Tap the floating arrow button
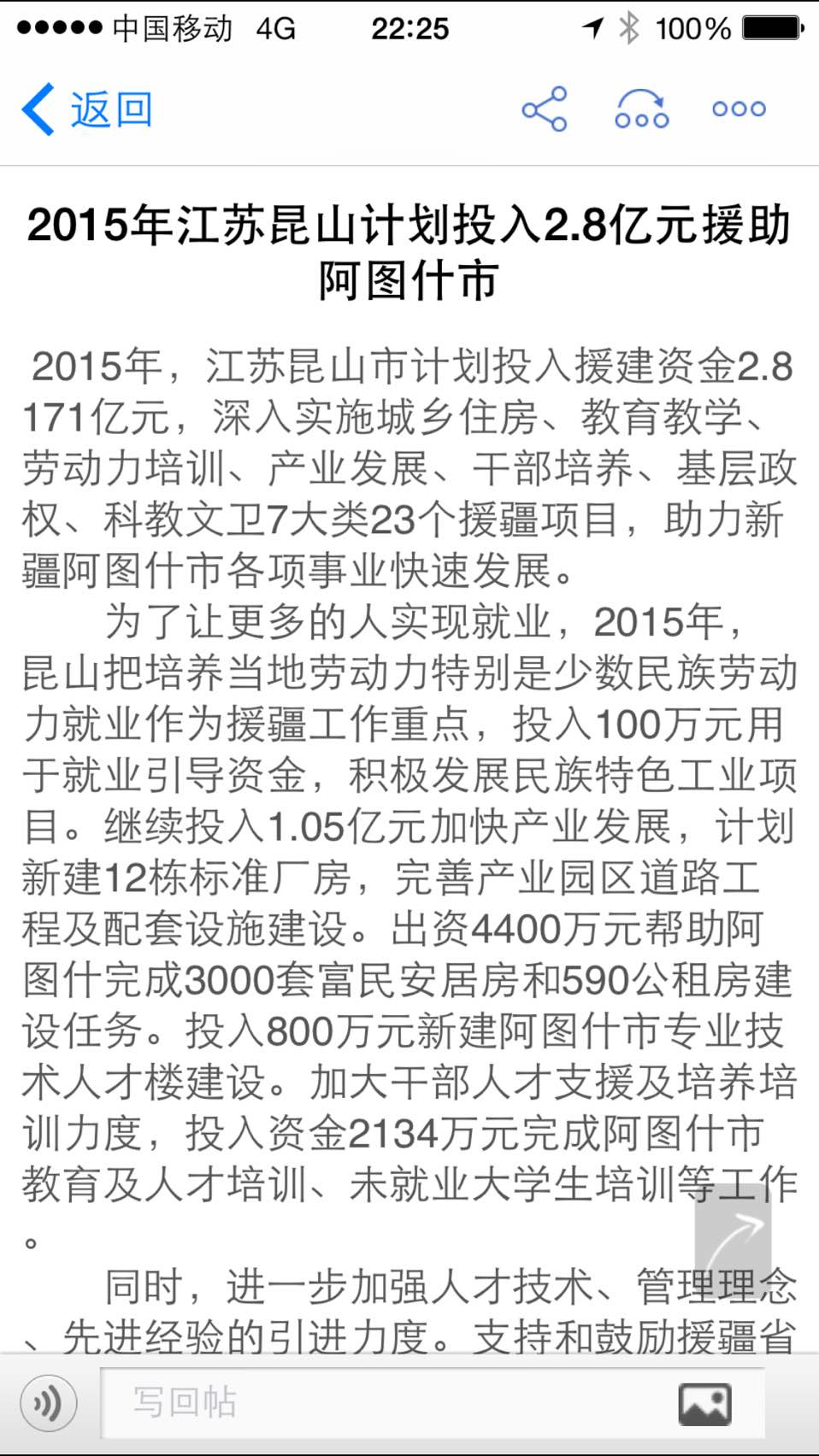This screenshot has height=1456, width=819. 734,1232
